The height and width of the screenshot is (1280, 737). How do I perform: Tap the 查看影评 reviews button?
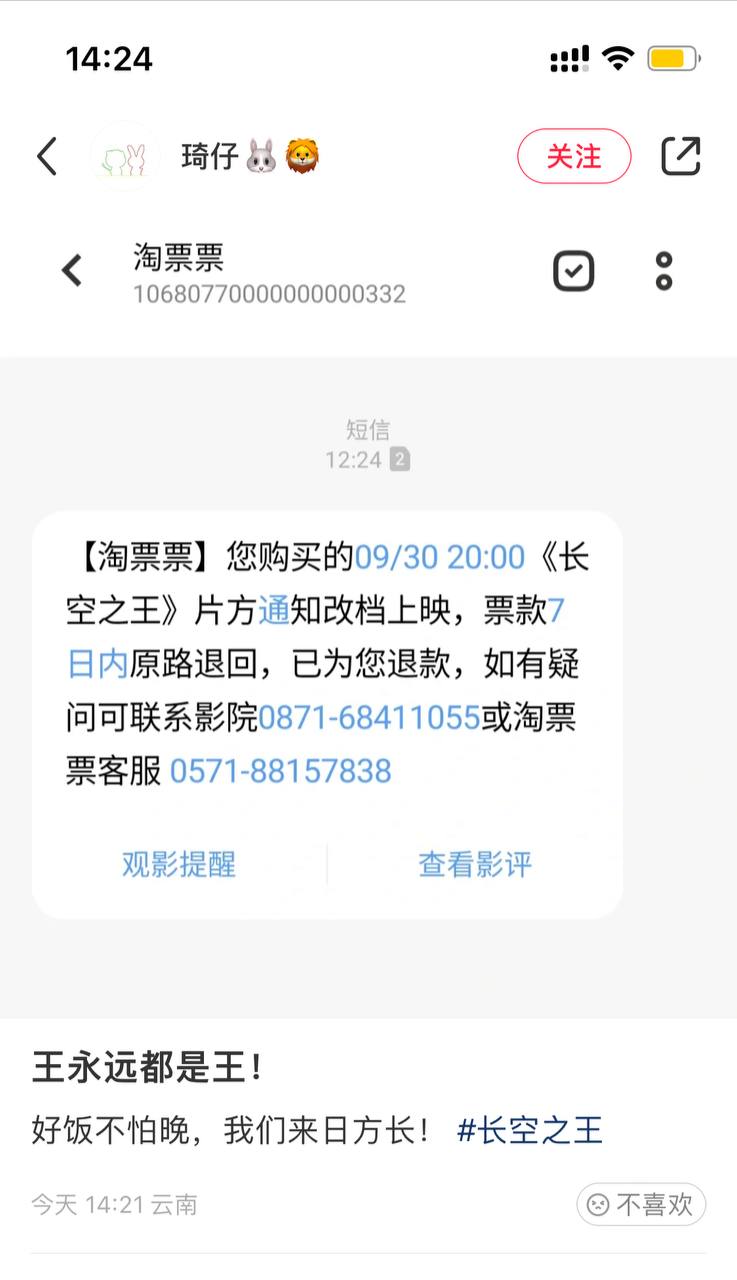(x=474, y=865)
